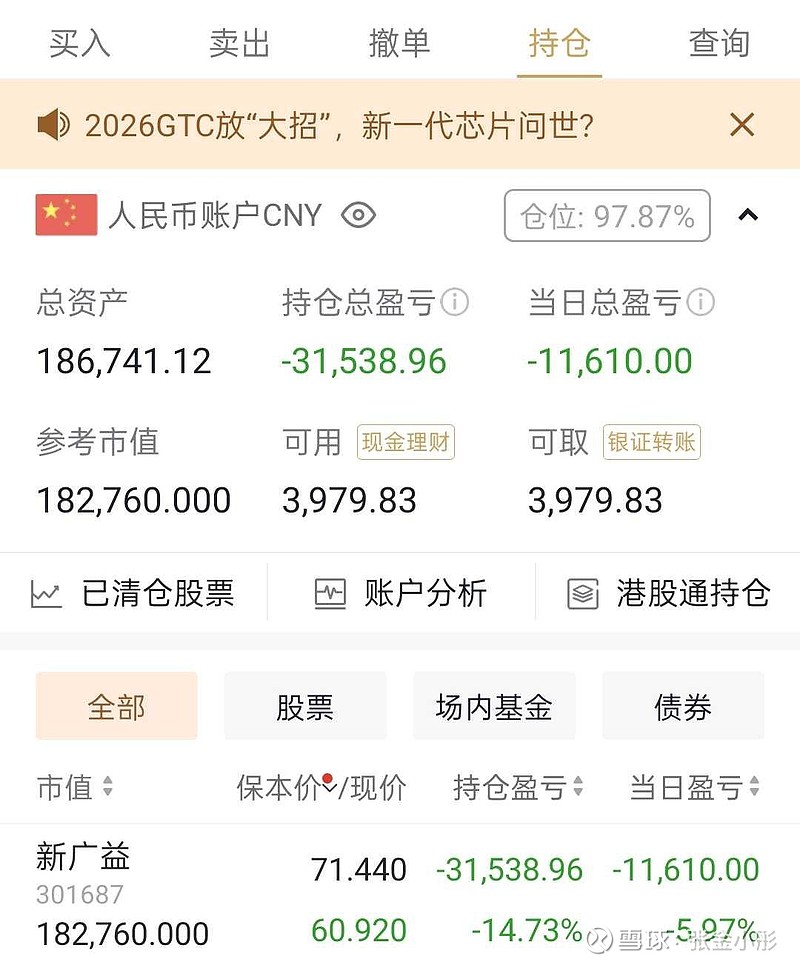
Task: Switch to the 买入 tab
Action: click(80, 44)
